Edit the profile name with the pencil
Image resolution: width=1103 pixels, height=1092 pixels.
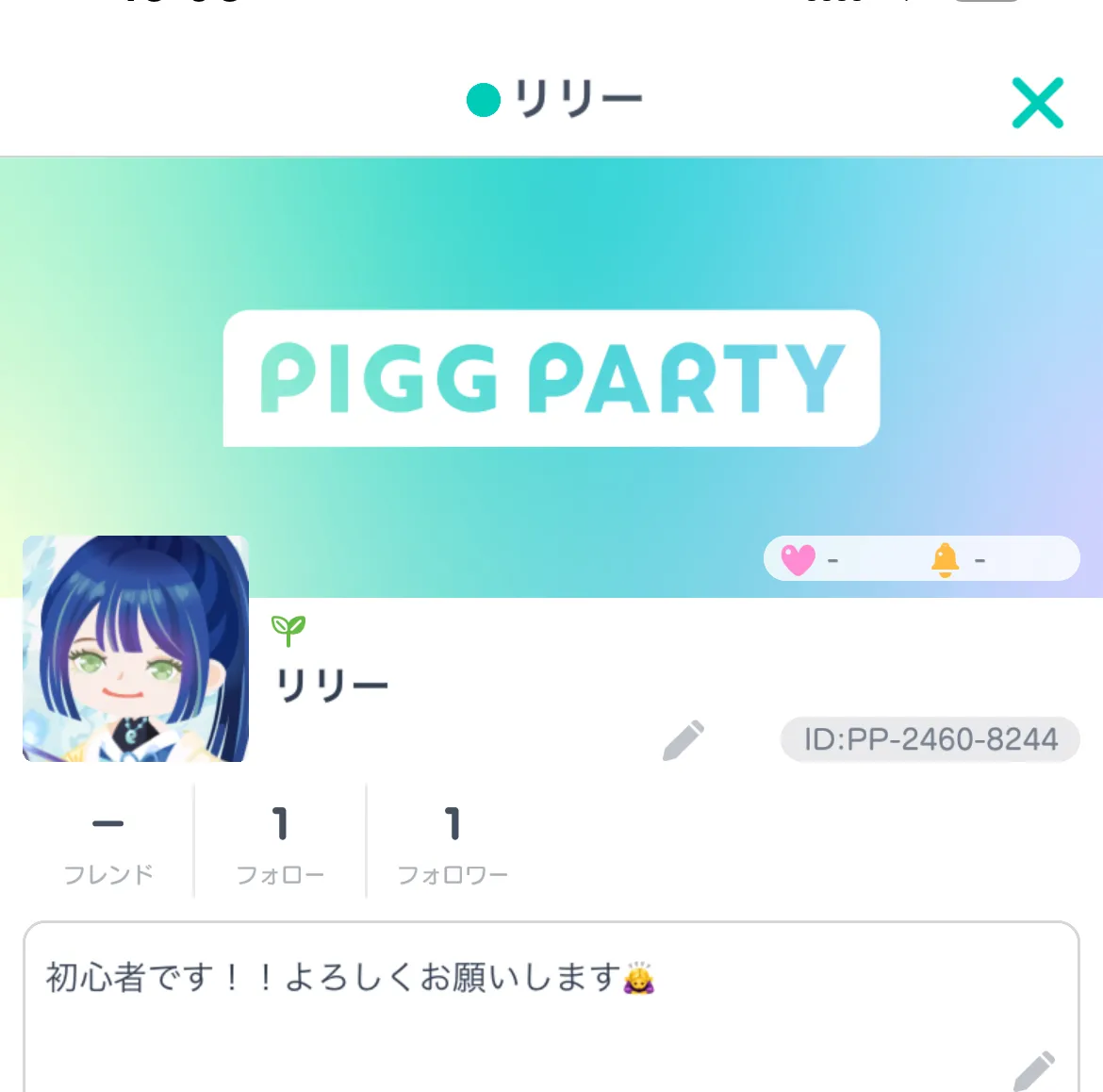(683, 740)
